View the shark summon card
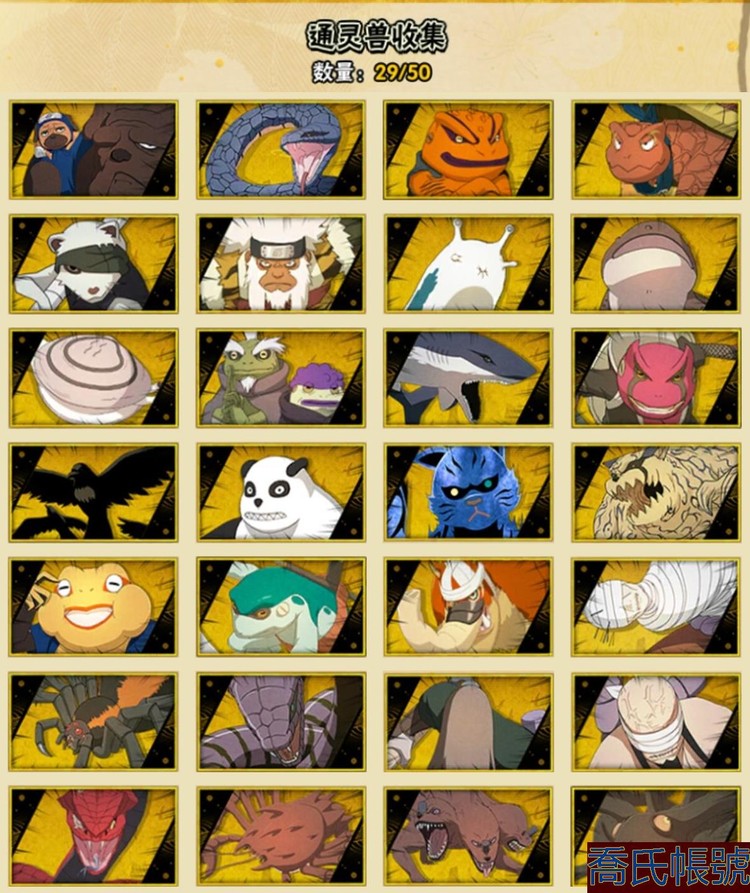 click(x=468, y=378)
